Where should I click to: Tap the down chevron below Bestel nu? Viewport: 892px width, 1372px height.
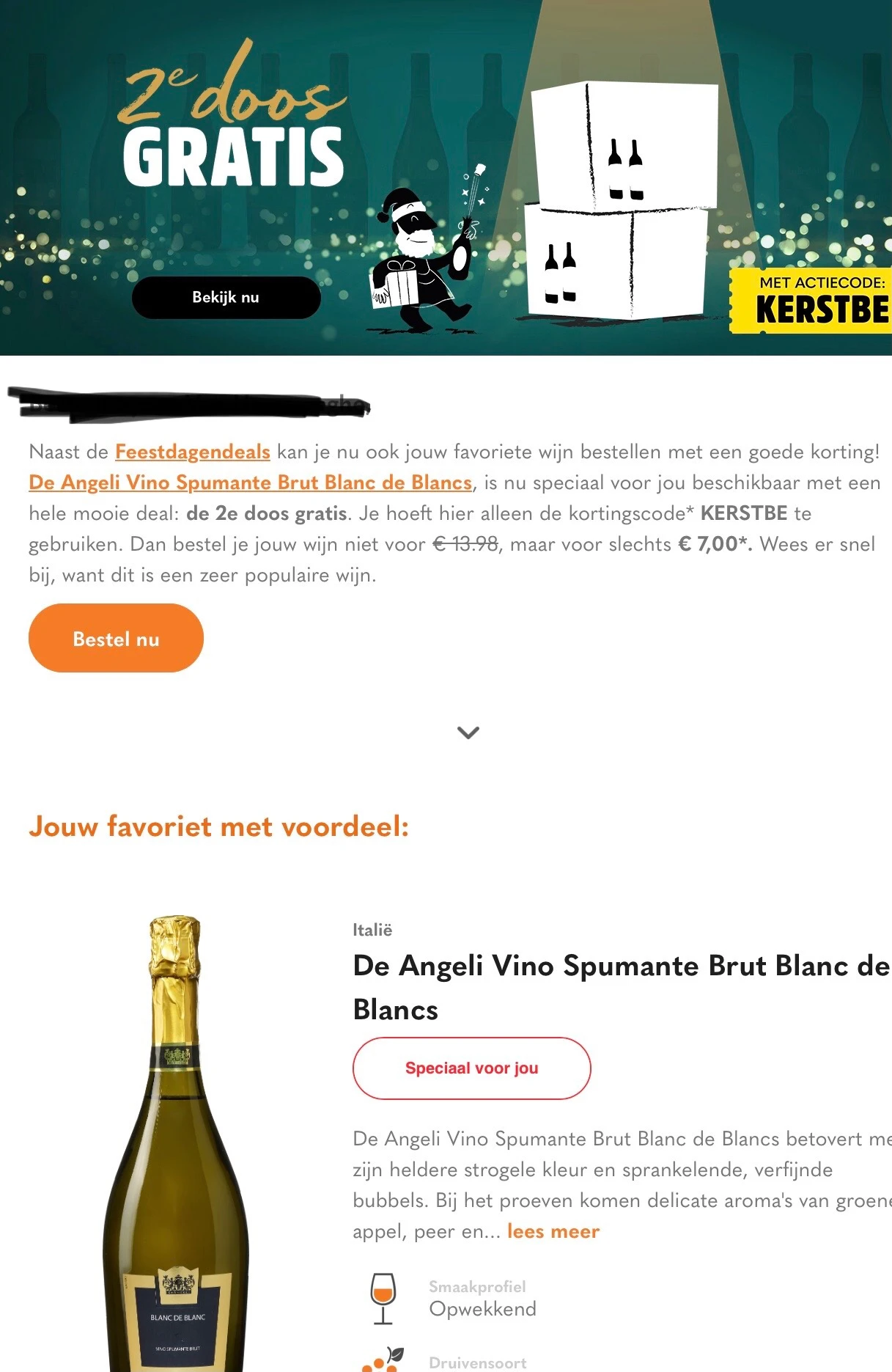coord(468,733)
